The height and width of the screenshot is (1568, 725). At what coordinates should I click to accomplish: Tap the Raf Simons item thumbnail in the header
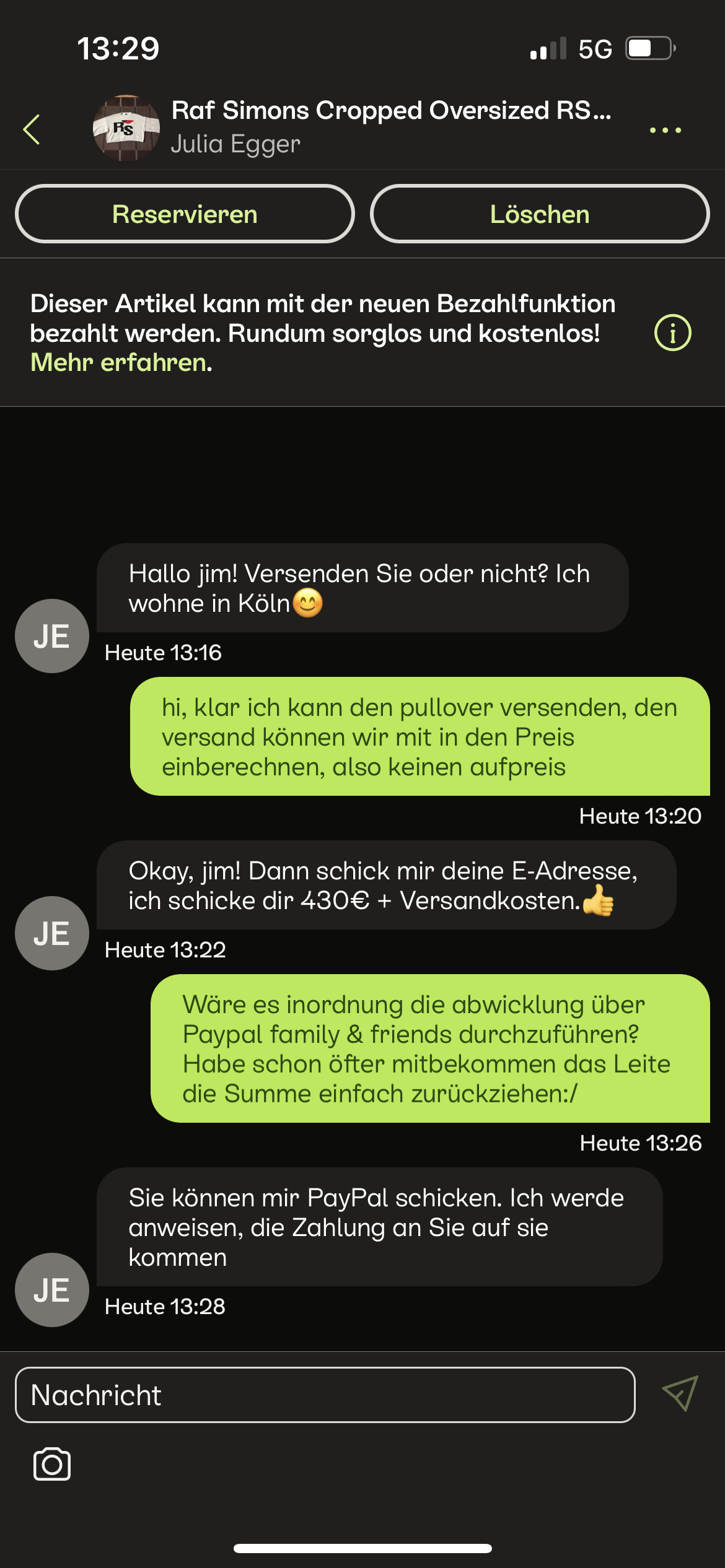coord(126,128)
